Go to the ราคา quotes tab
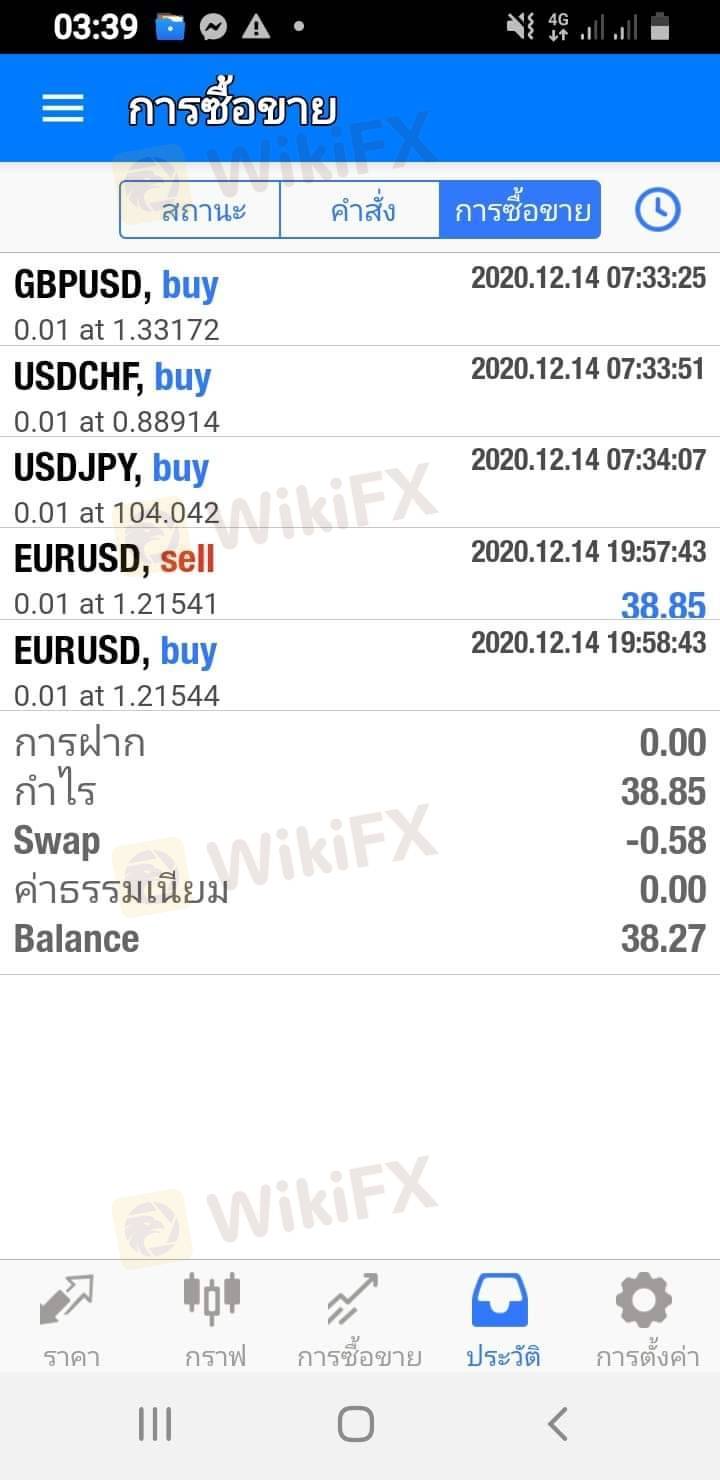The width and height of the screenshot is (720, 1480). click(x=67, y=1318)
